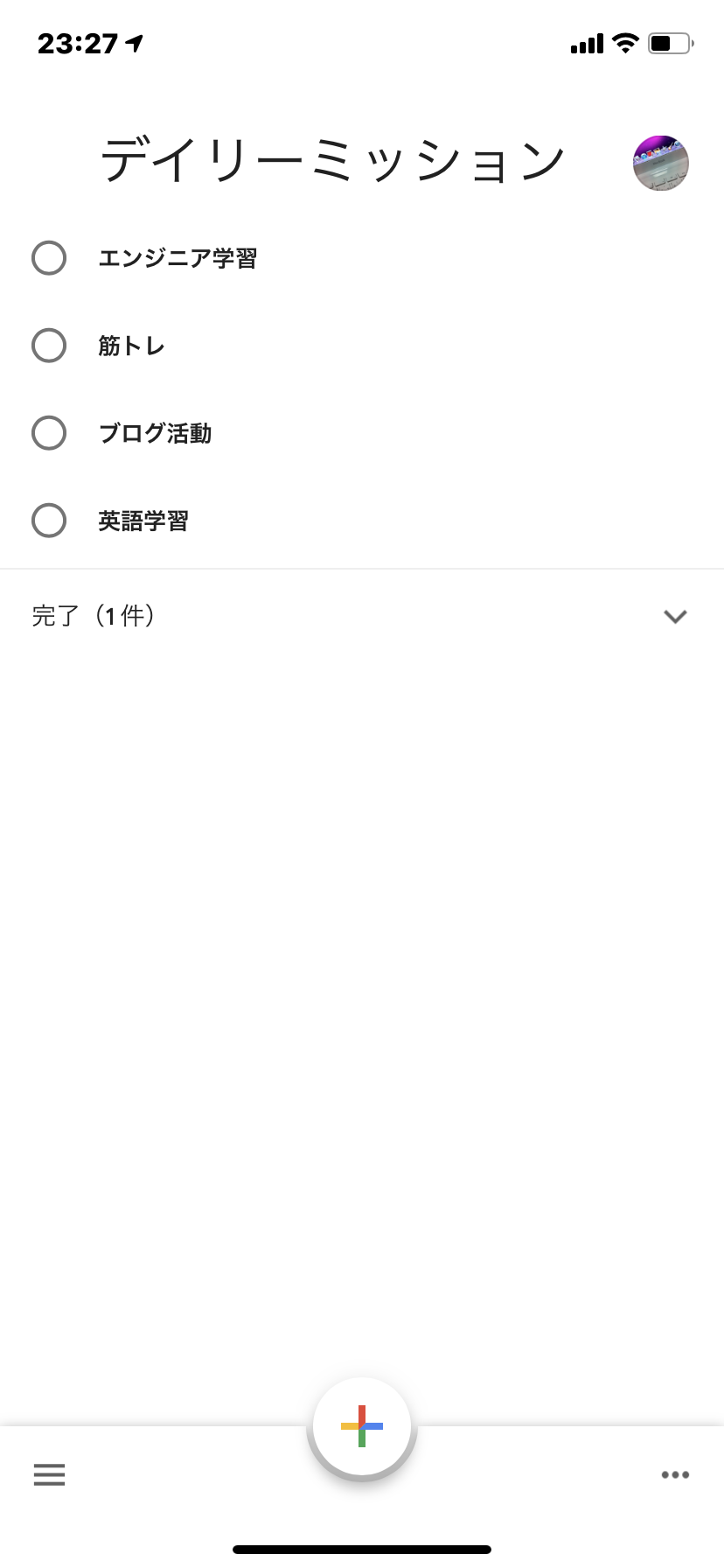Check off the 筋トレ task
The image size is (724, 1568).
pyautogui.click(x=49, y=346)
